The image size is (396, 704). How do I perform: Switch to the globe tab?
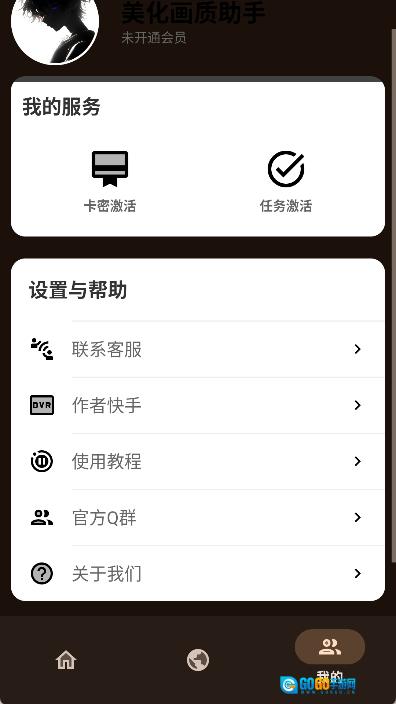point(198,660)
